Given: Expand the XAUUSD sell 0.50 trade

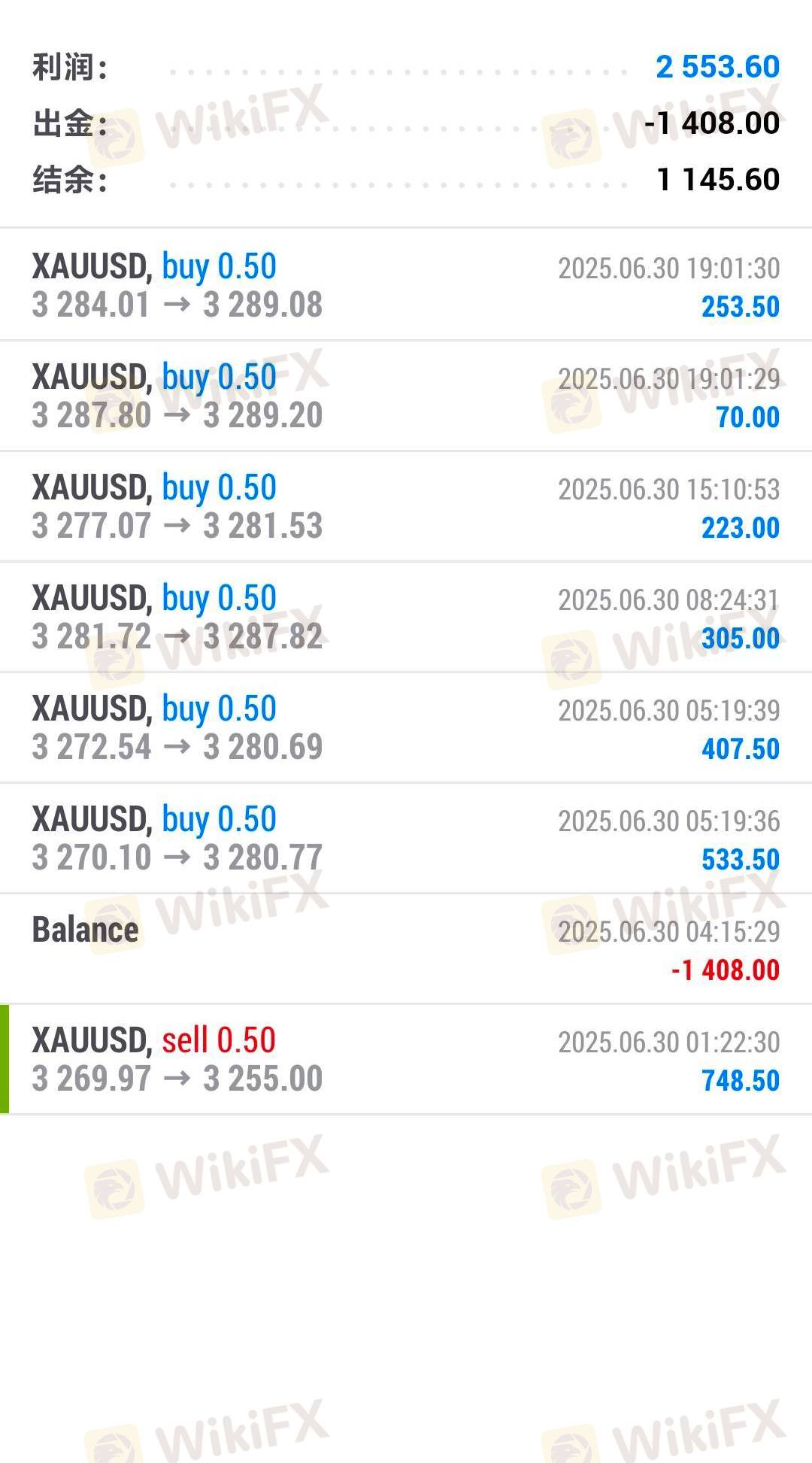Looking at the screenshot, I should [406, 1060].
